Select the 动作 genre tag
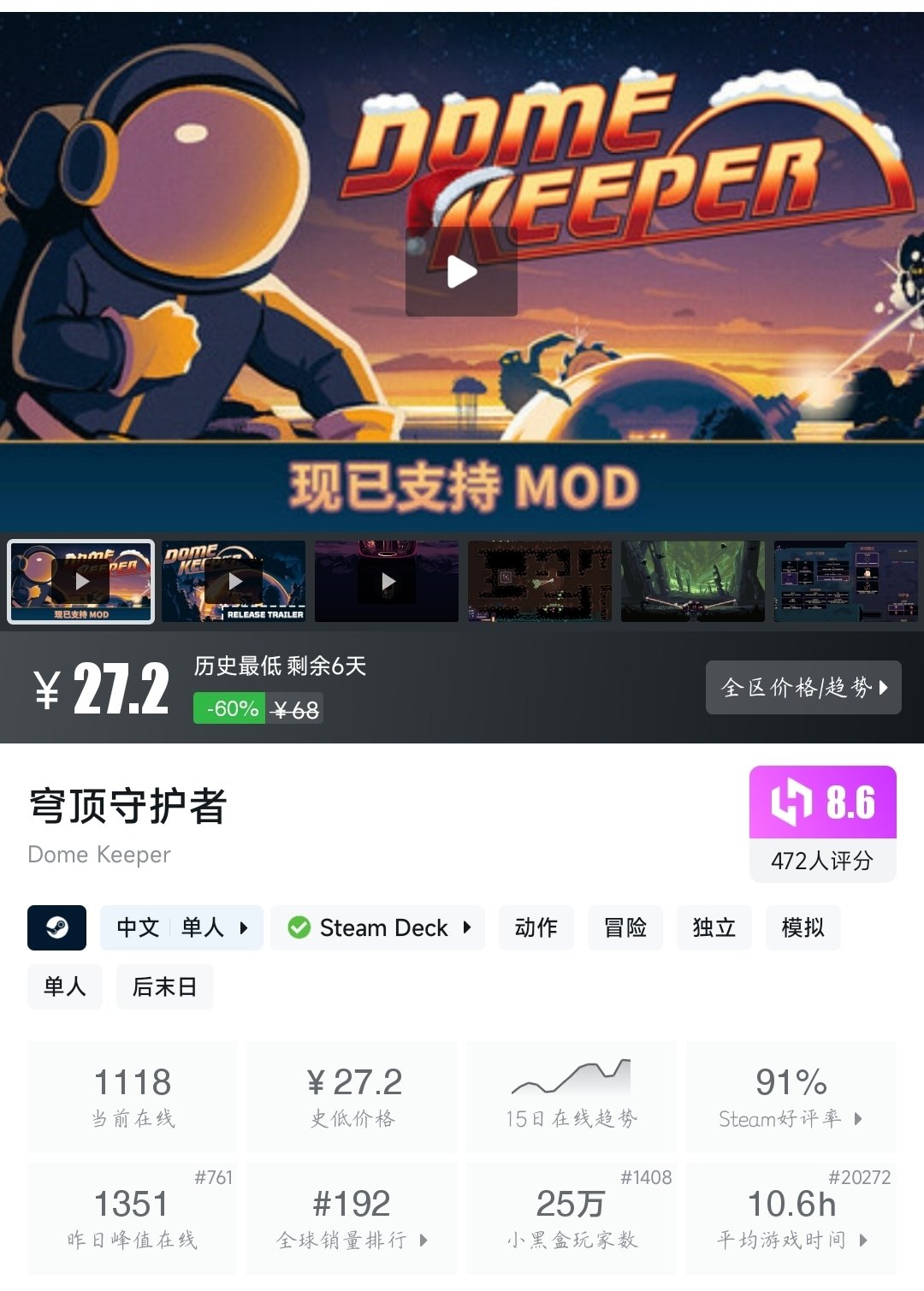The image size is (924, 1291). coord(536,927)
